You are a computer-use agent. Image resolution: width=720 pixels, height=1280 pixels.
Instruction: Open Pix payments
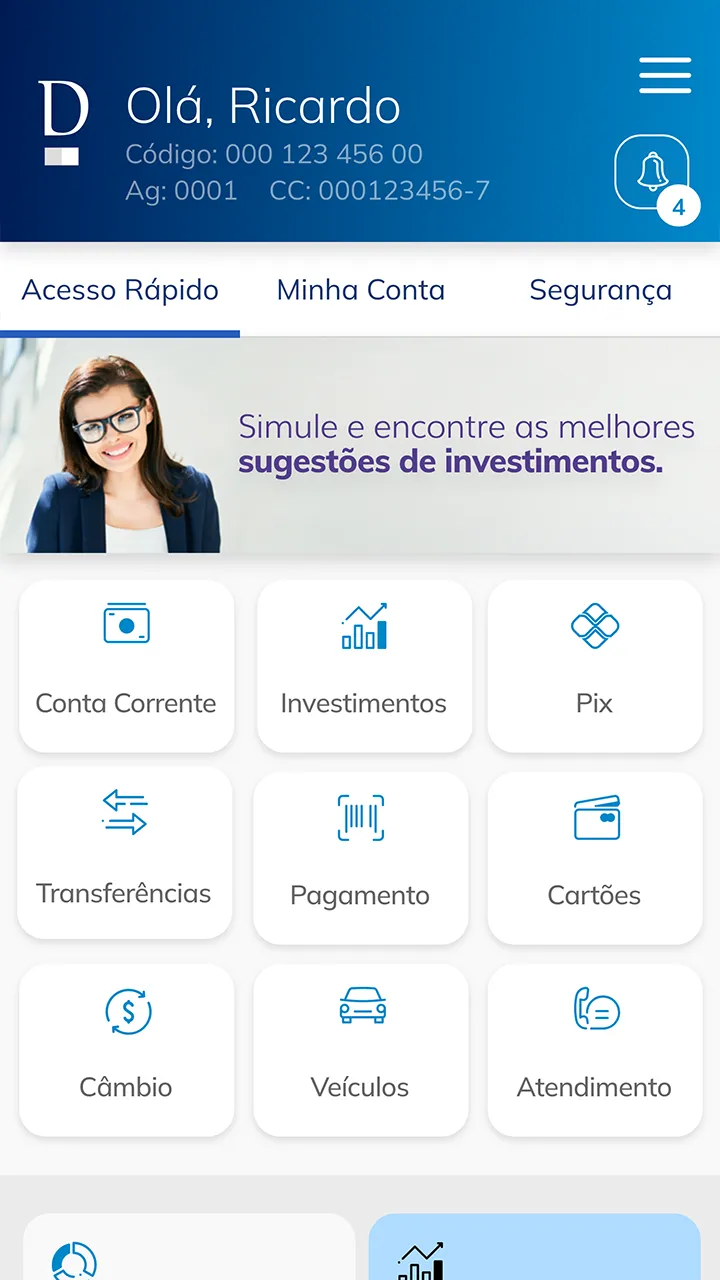[595, 665]
